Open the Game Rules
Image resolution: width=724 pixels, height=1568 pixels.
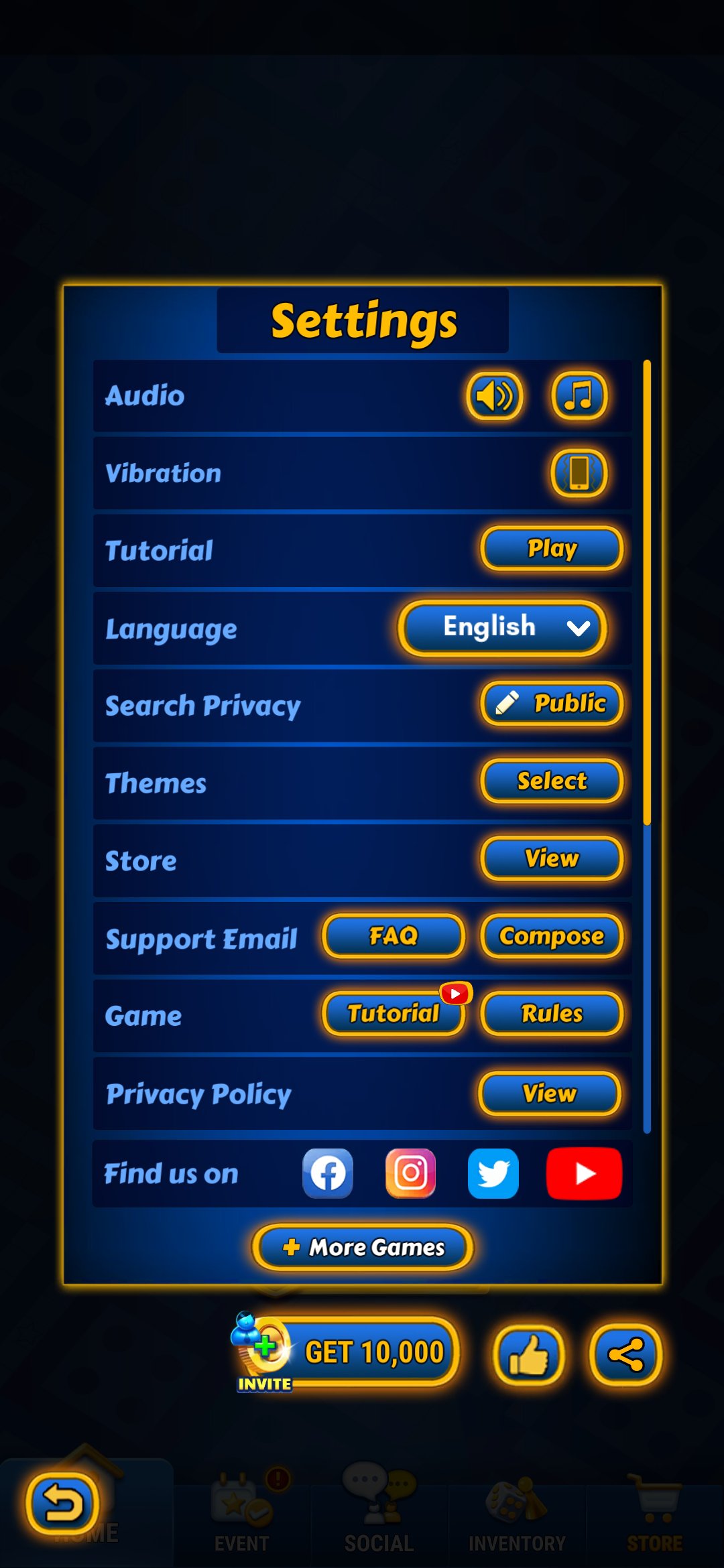[552, 1013]
